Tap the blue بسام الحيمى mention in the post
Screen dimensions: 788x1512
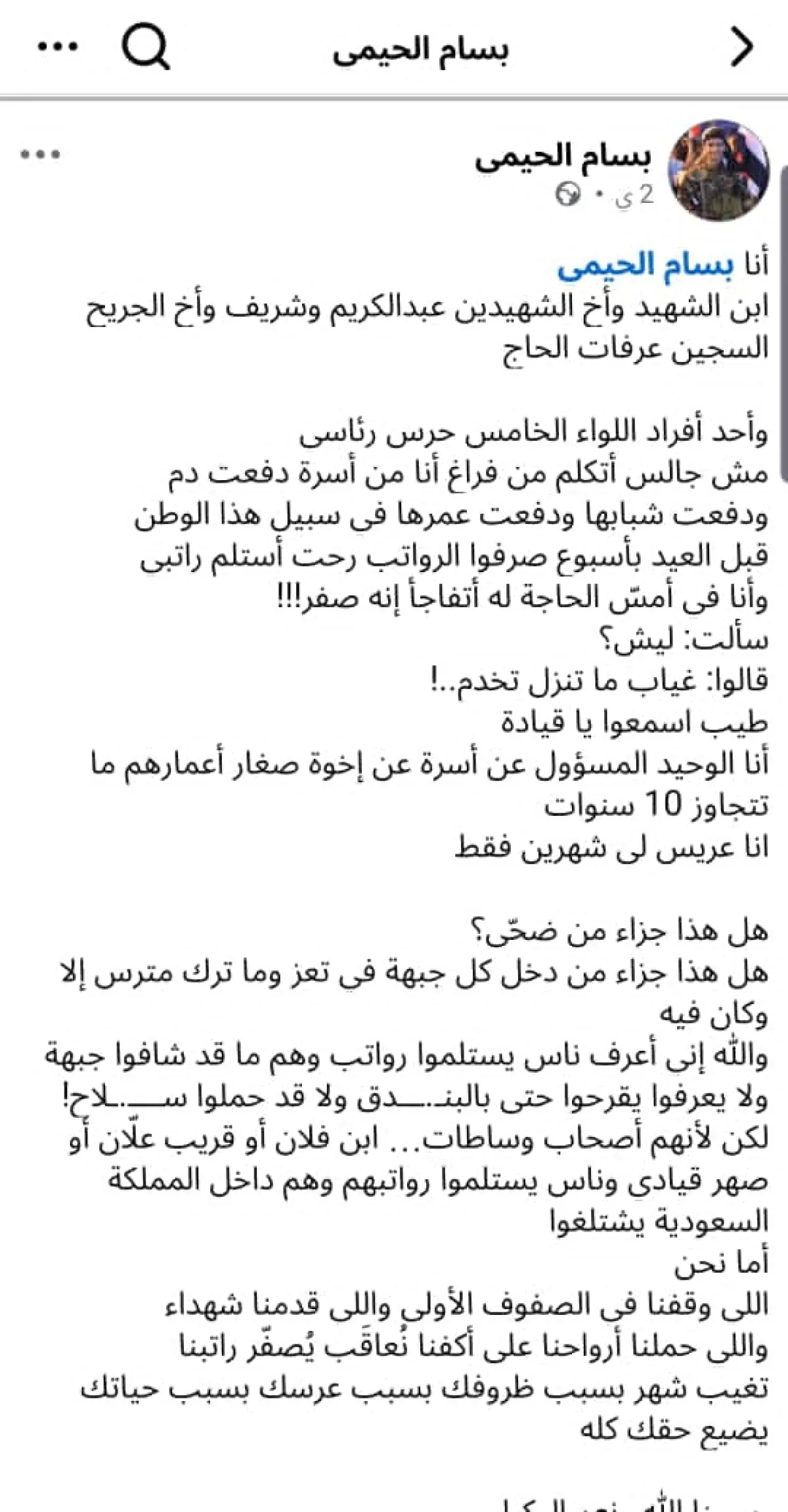647,265
